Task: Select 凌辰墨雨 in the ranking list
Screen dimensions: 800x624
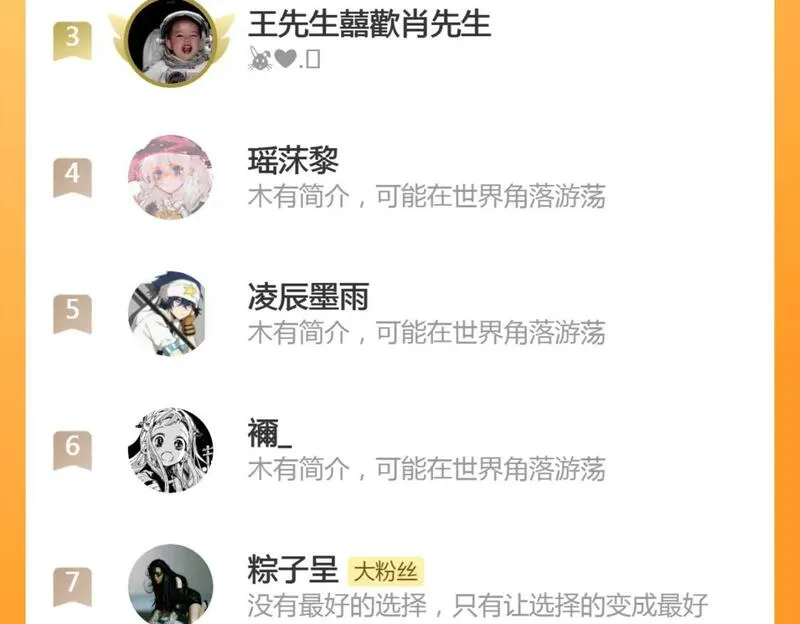Action: tap(399, 313)
